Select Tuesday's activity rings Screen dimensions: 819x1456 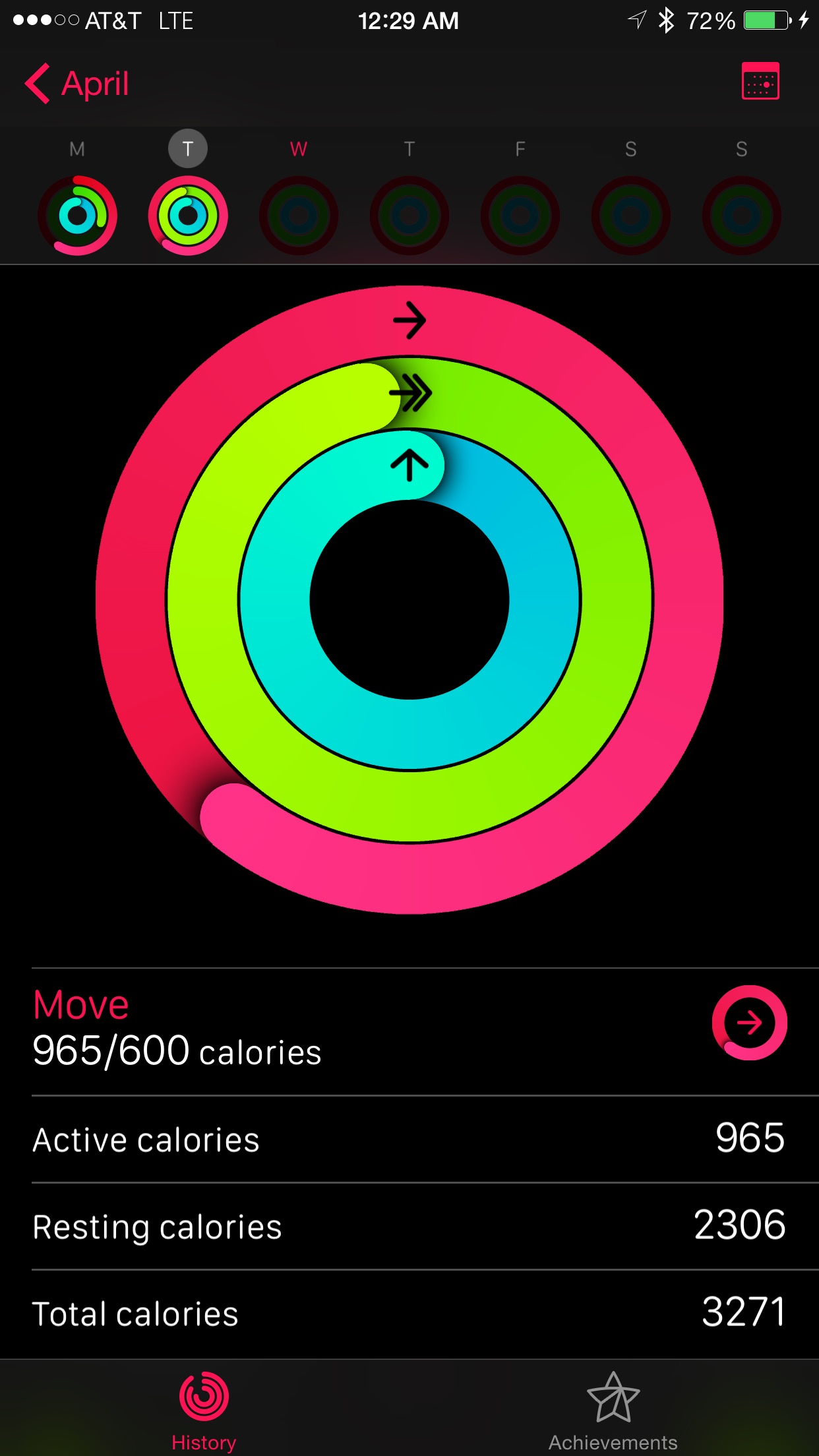click(188, 215)
